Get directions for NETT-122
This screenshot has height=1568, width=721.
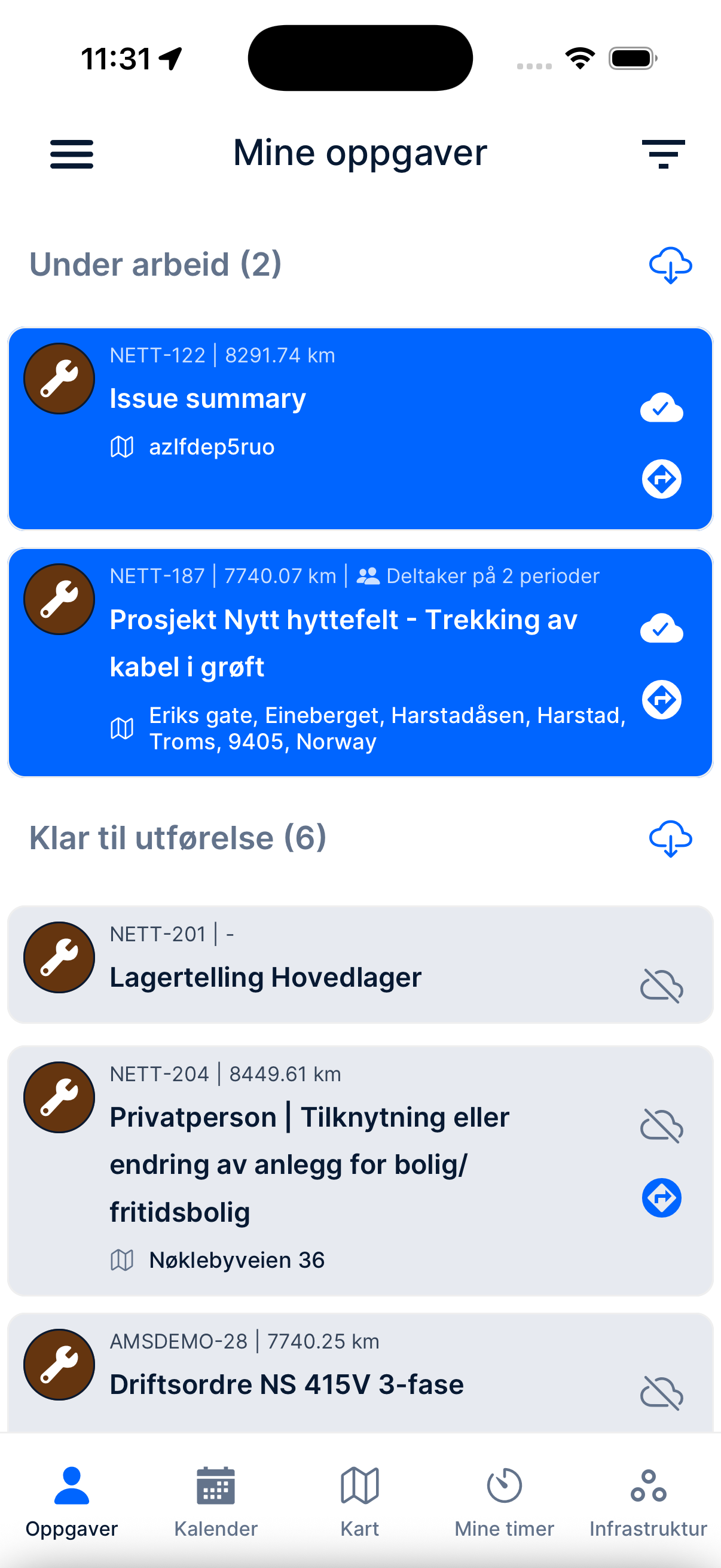point(661,479)
